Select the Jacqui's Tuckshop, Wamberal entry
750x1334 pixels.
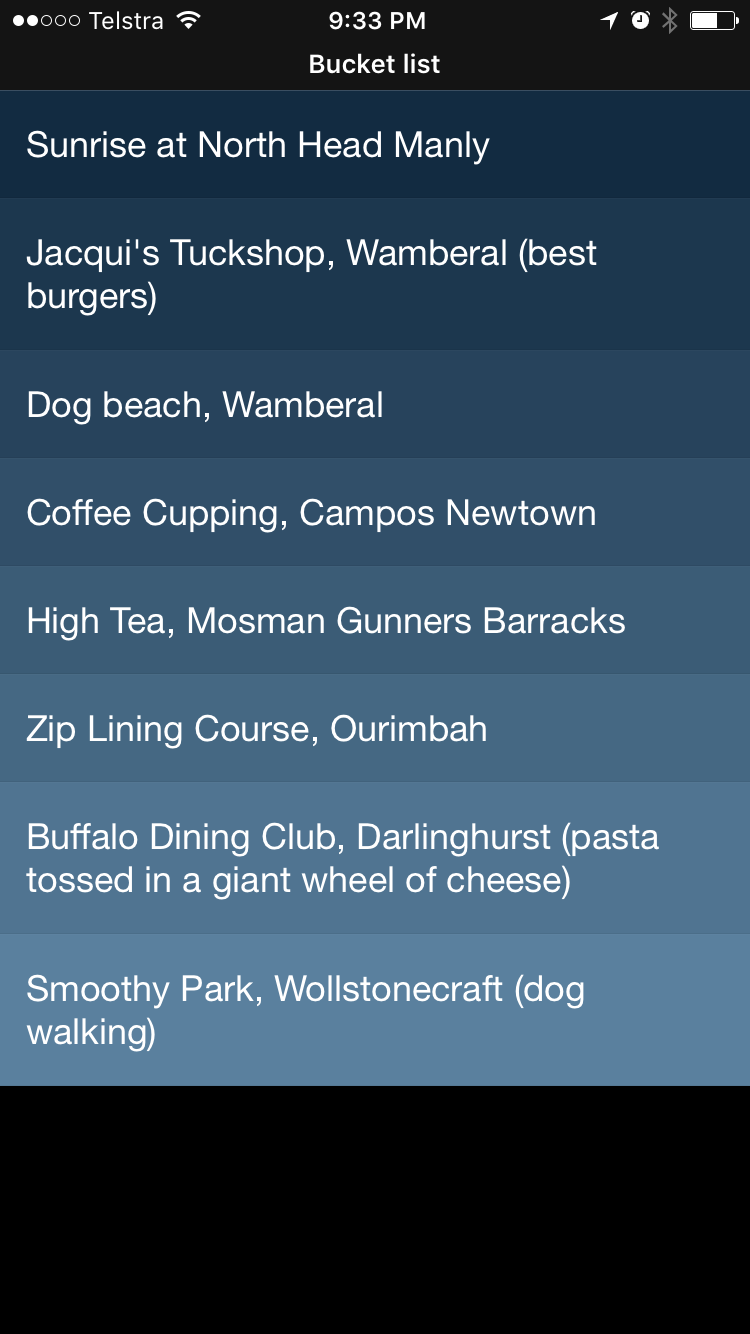point(375,274)
